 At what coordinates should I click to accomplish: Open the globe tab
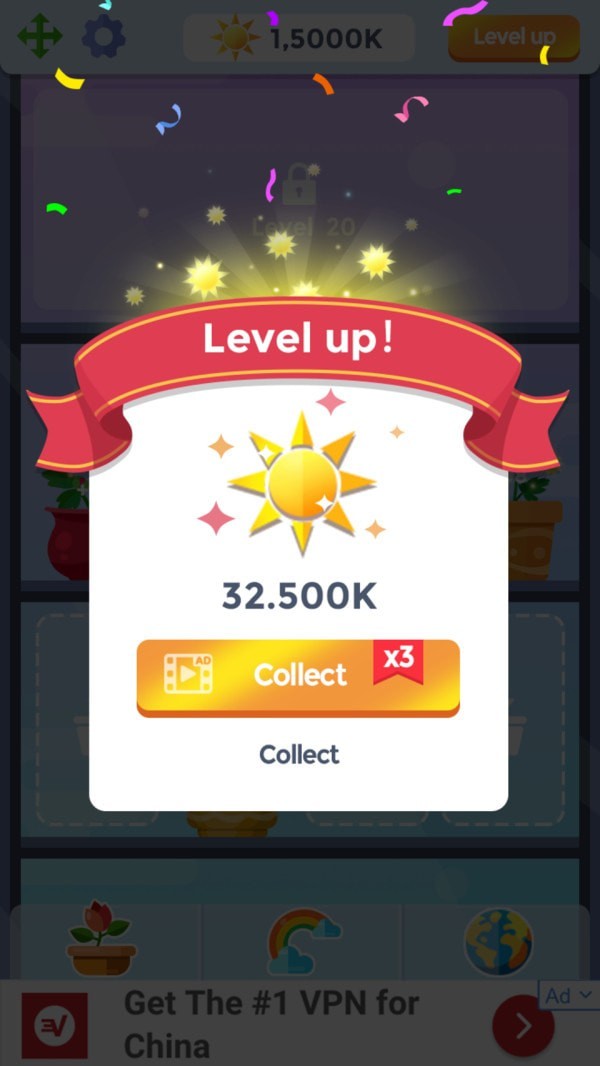[x=498, y=940]
